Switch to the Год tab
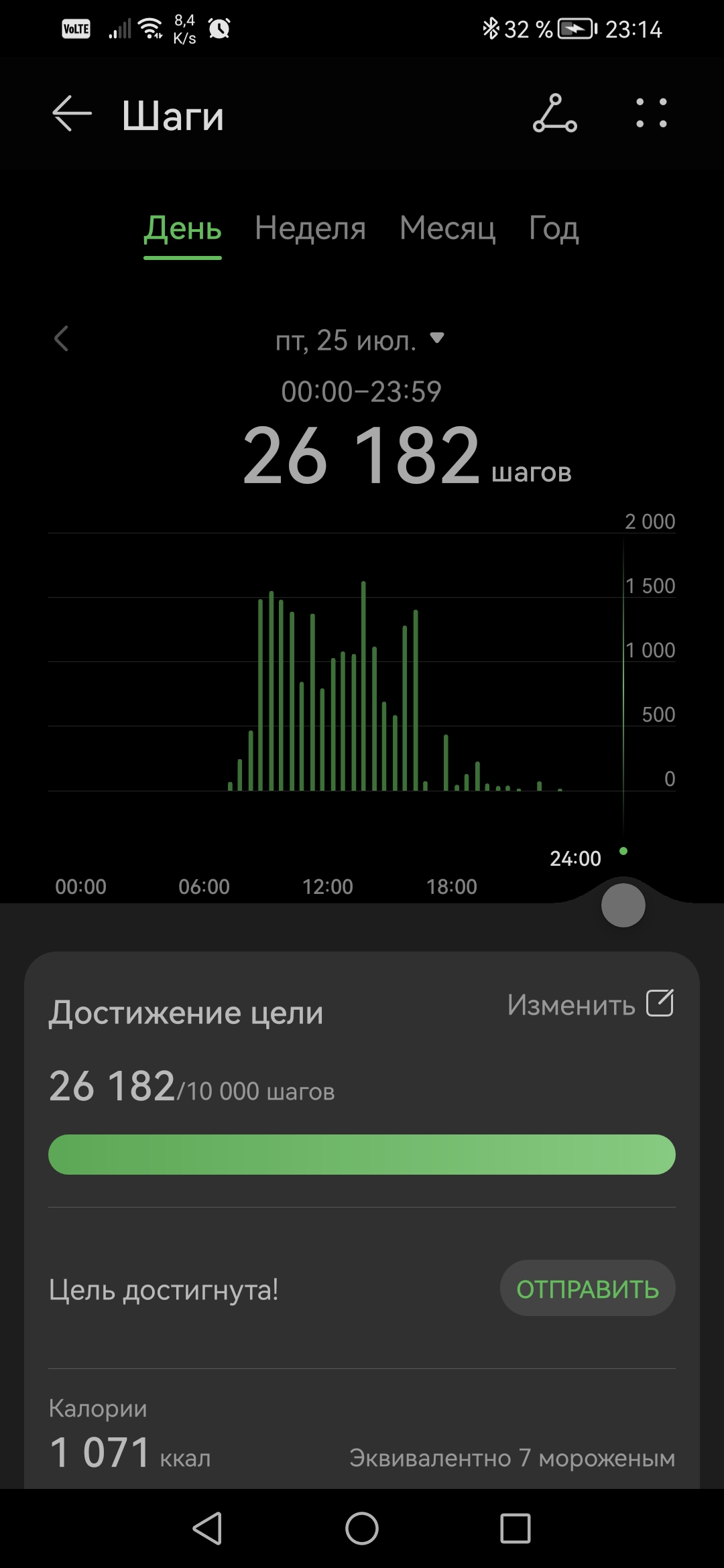724x1568 pixels. click(552, 228)
